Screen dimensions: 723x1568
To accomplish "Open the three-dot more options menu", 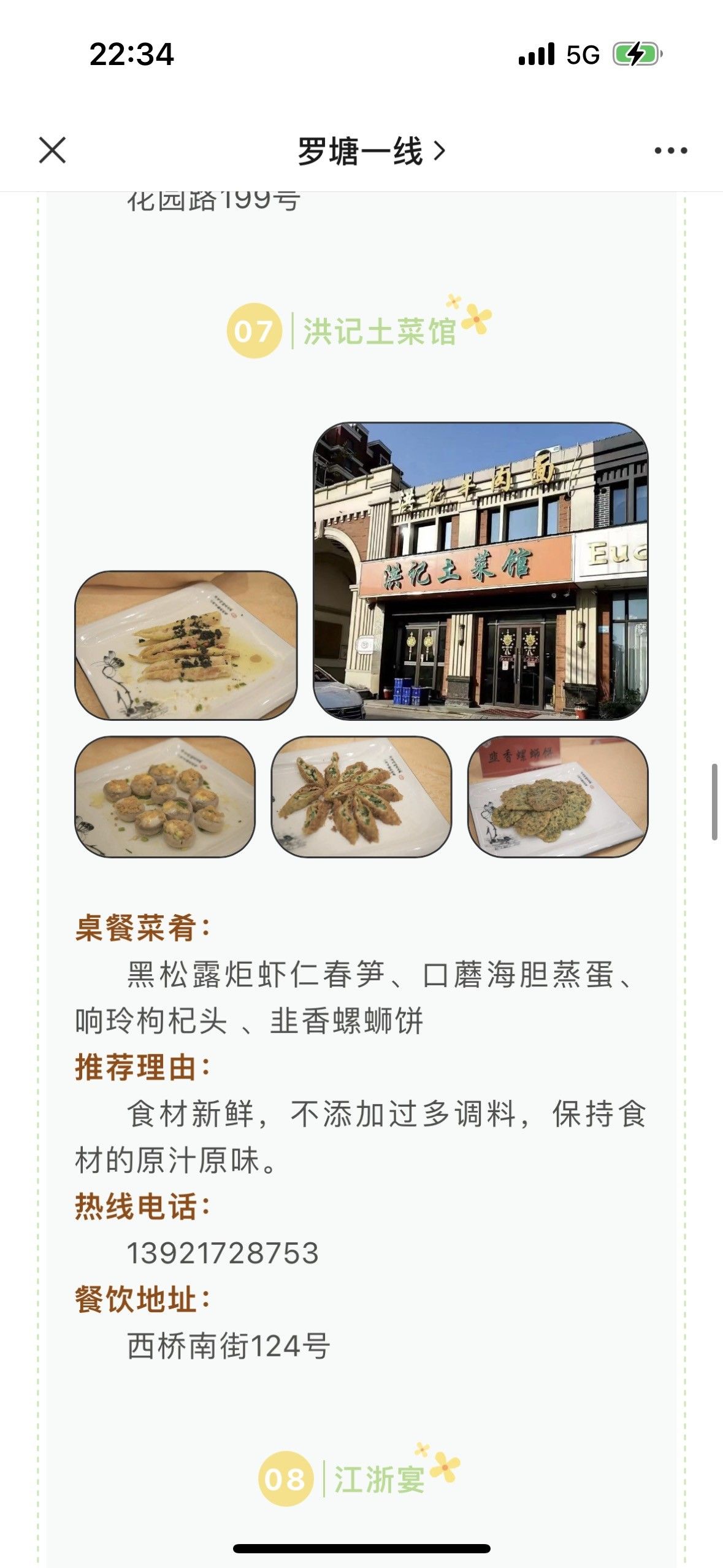I will 670,150.
